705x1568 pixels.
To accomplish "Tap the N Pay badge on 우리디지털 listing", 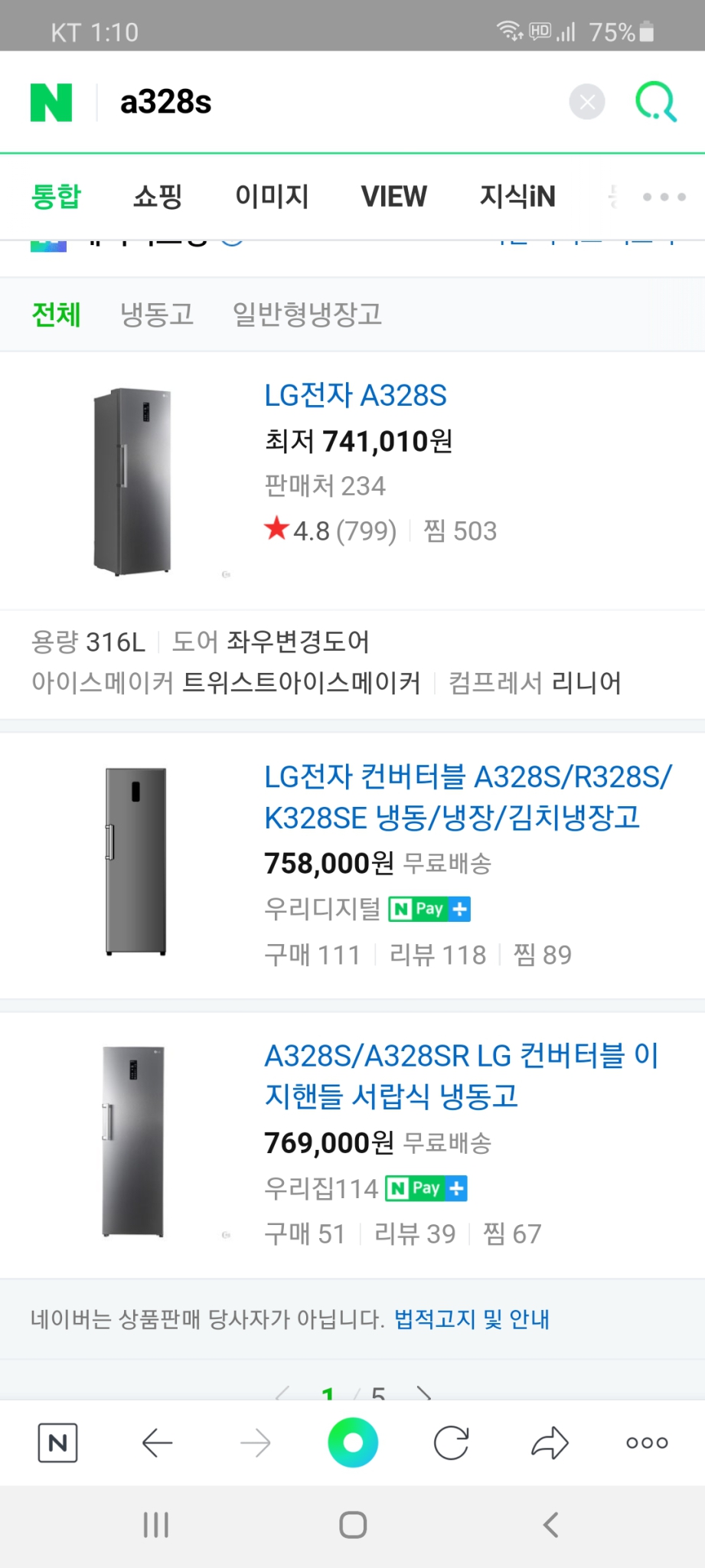I will [429, 909].
